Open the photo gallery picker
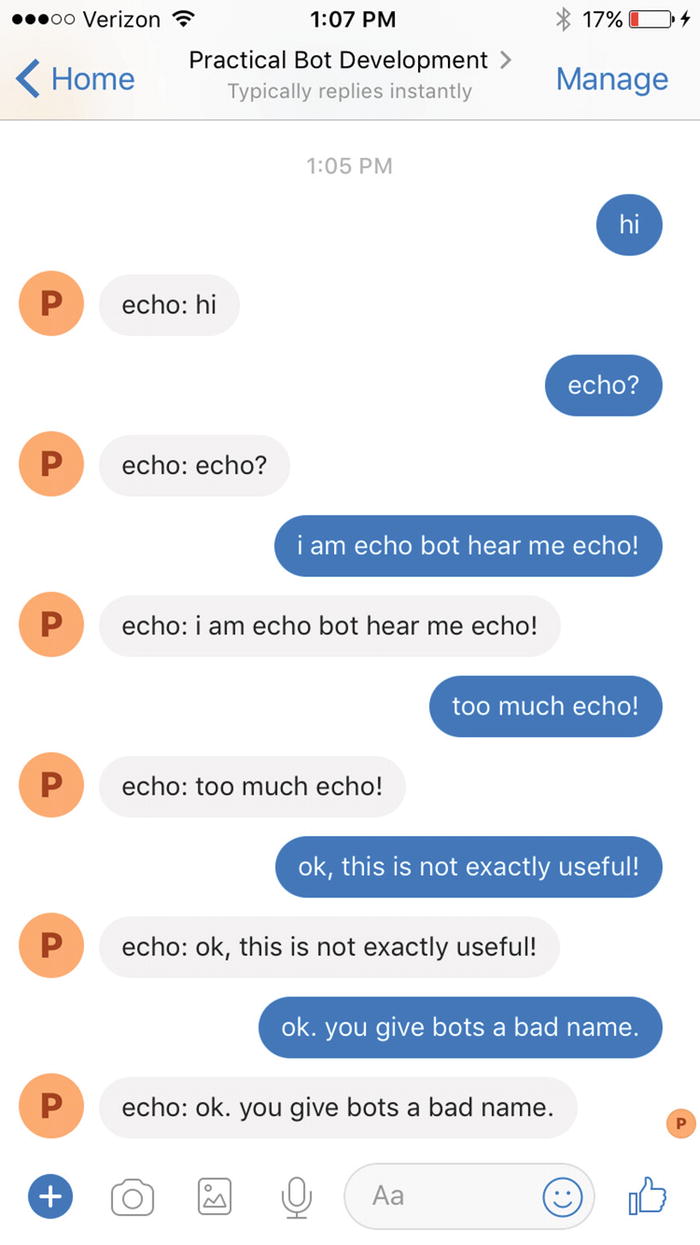The height and width of the screenshot is (1245, 700). click(214, 1196)
